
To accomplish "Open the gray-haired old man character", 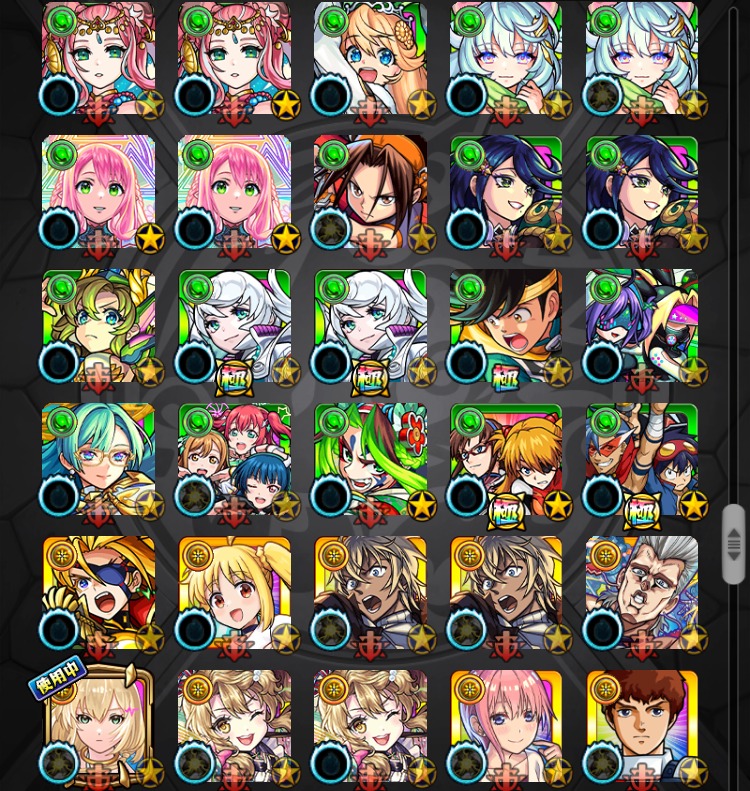I will [642, 594].
